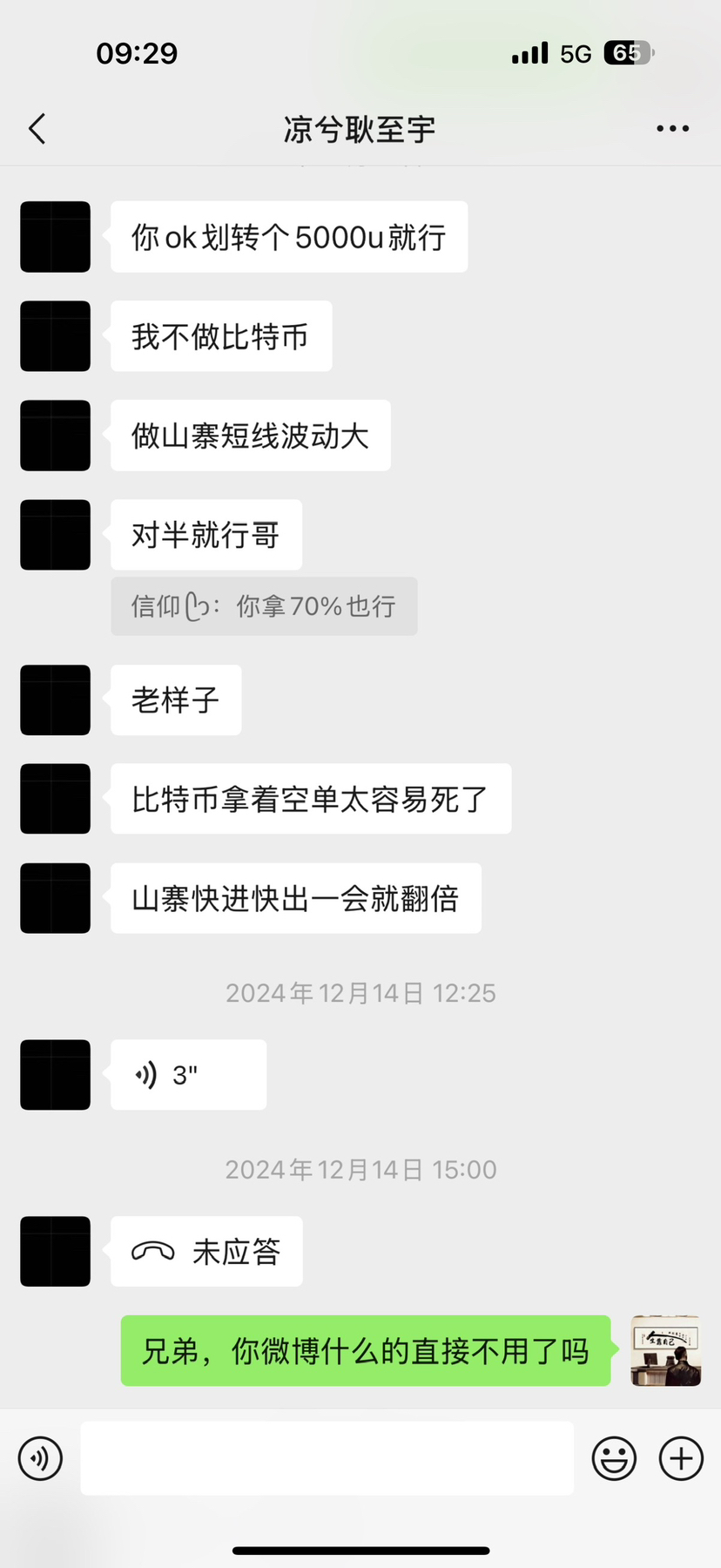This screenshot has height=1568, width=721.
Task: View contact avatar beside 我不做比特币
Action: pyautogui.click(x=56, y=336)
